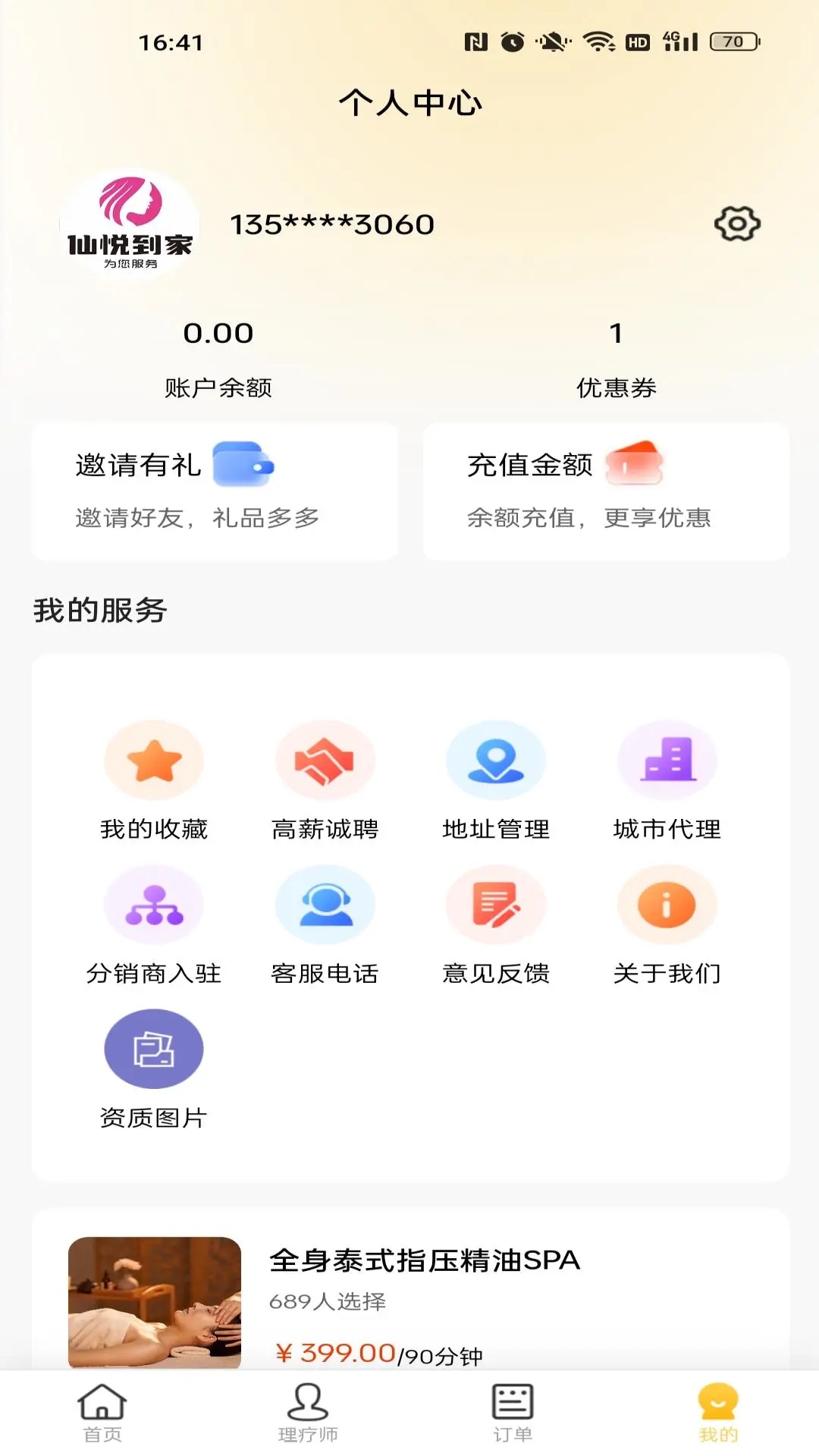Open 地址管理 address management

[x=496, y=761]
